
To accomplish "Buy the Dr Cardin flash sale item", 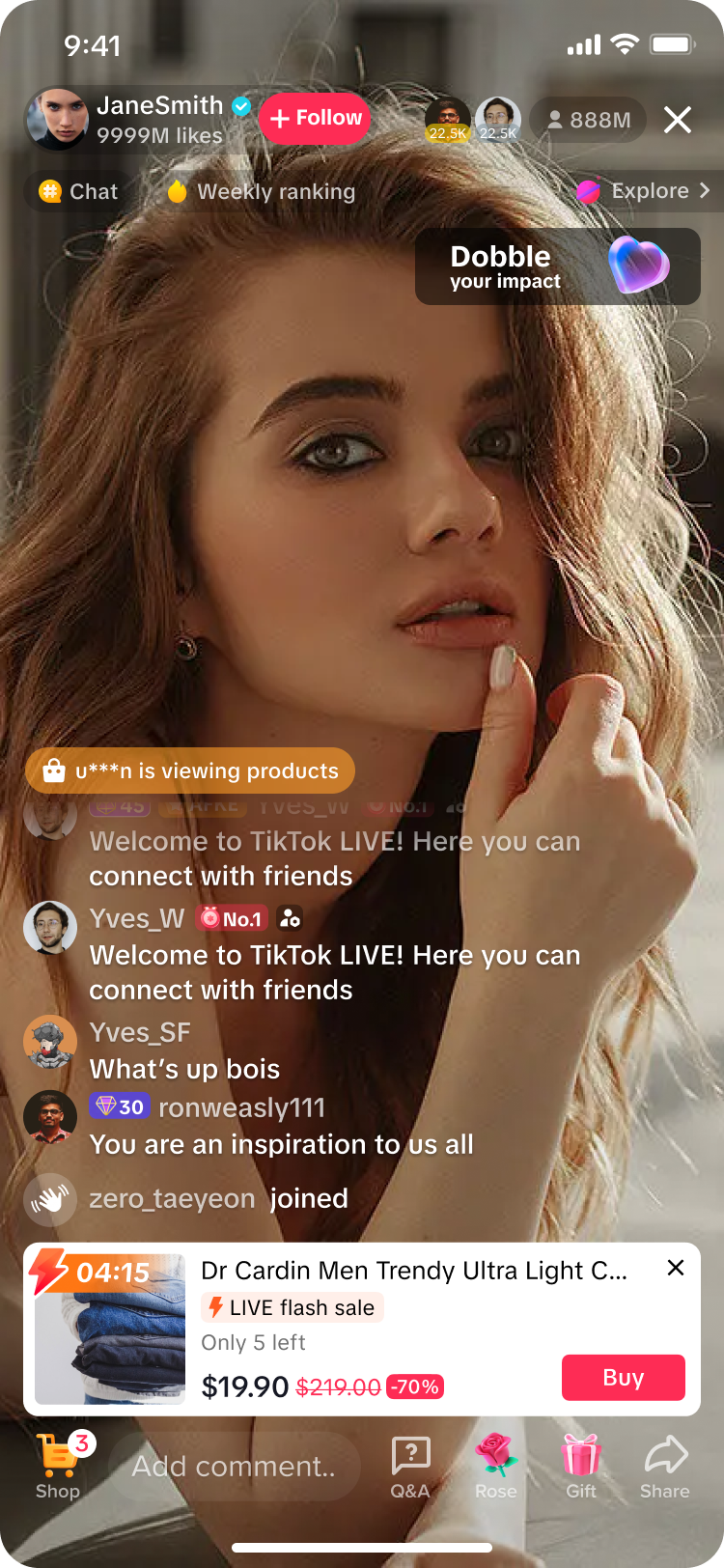I will (623, 1377).
